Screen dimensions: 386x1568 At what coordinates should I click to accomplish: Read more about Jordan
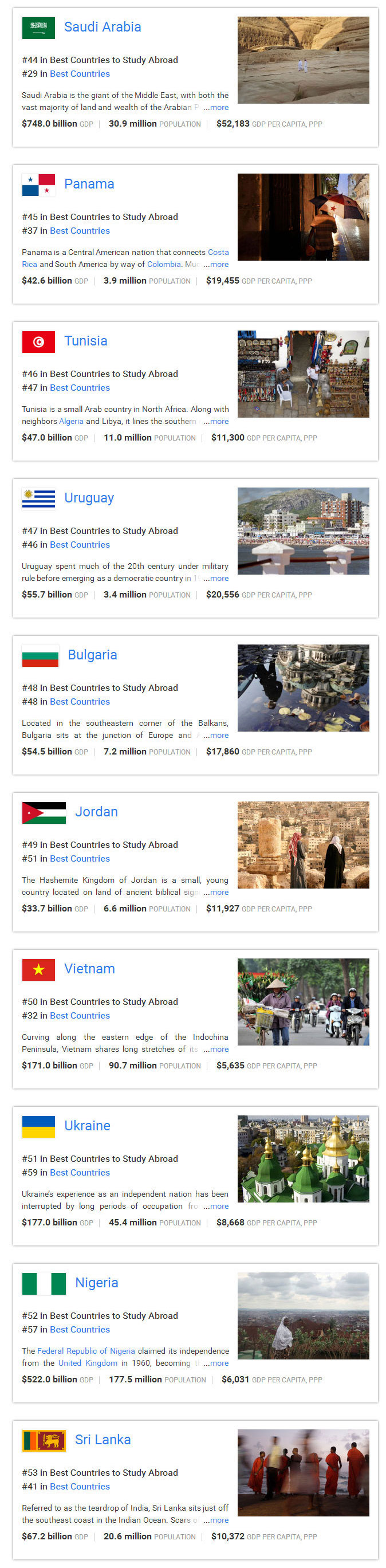click(x=216, y=893)
